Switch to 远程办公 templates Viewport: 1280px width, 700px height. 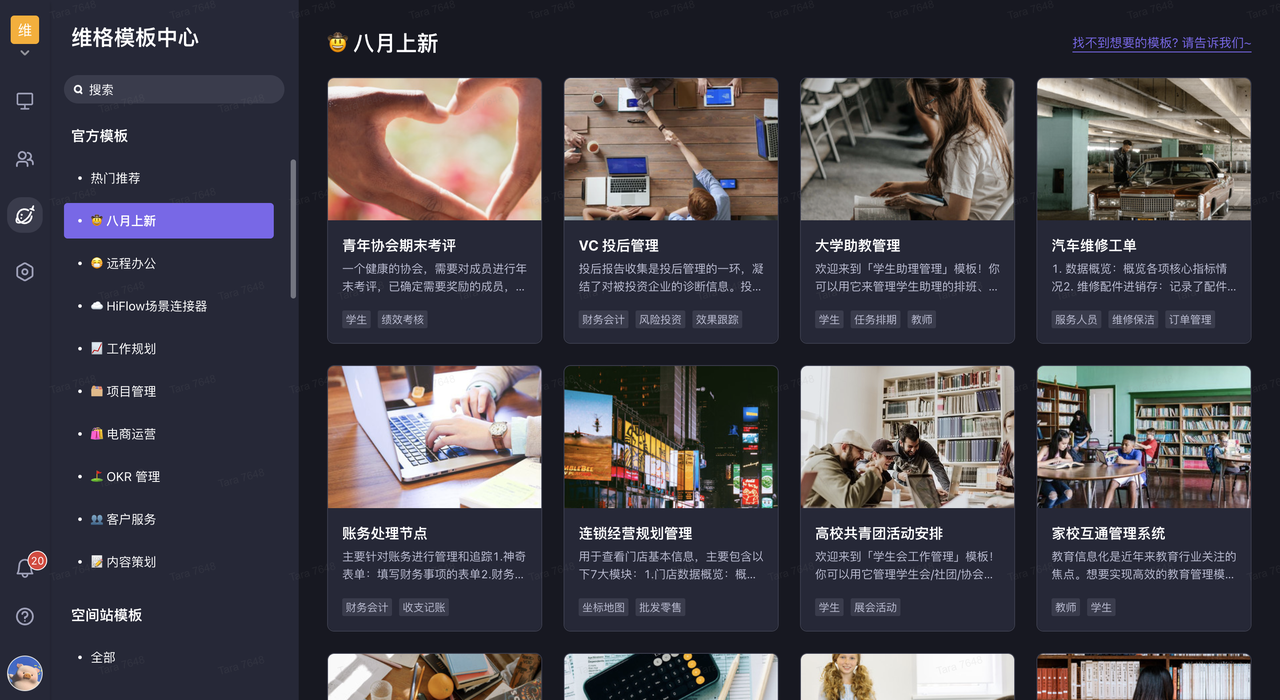pos(131,264)
